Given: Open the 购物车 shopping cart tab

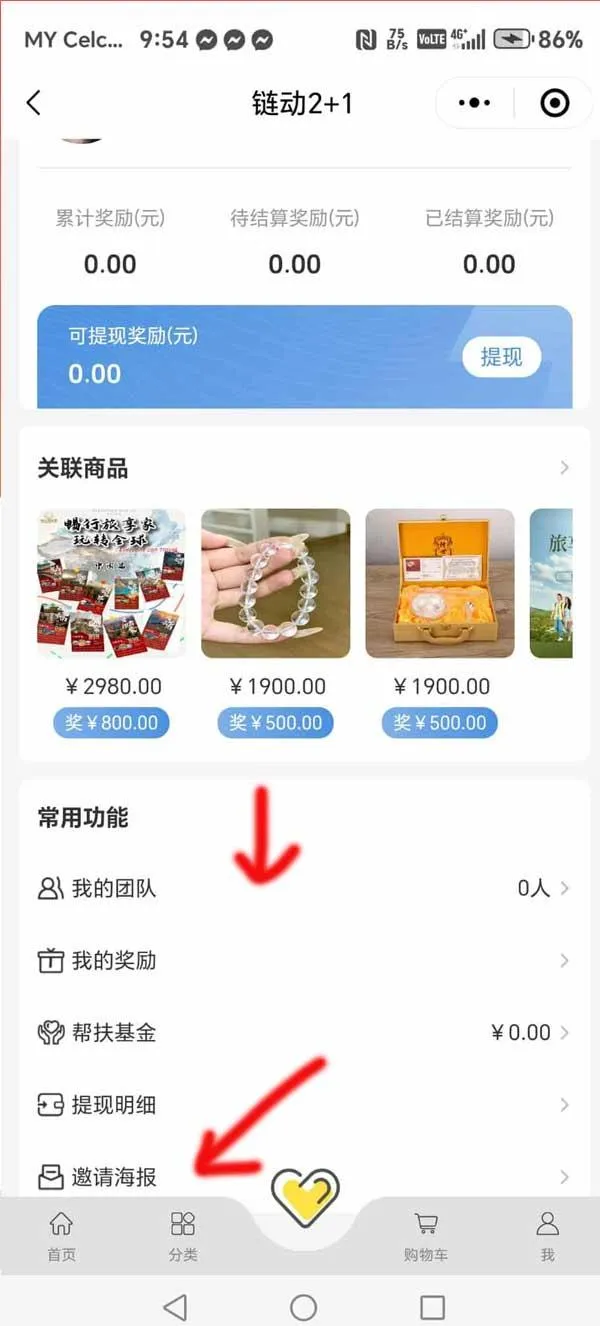Looking at the screenshot, I should [x=426, y=1236].
